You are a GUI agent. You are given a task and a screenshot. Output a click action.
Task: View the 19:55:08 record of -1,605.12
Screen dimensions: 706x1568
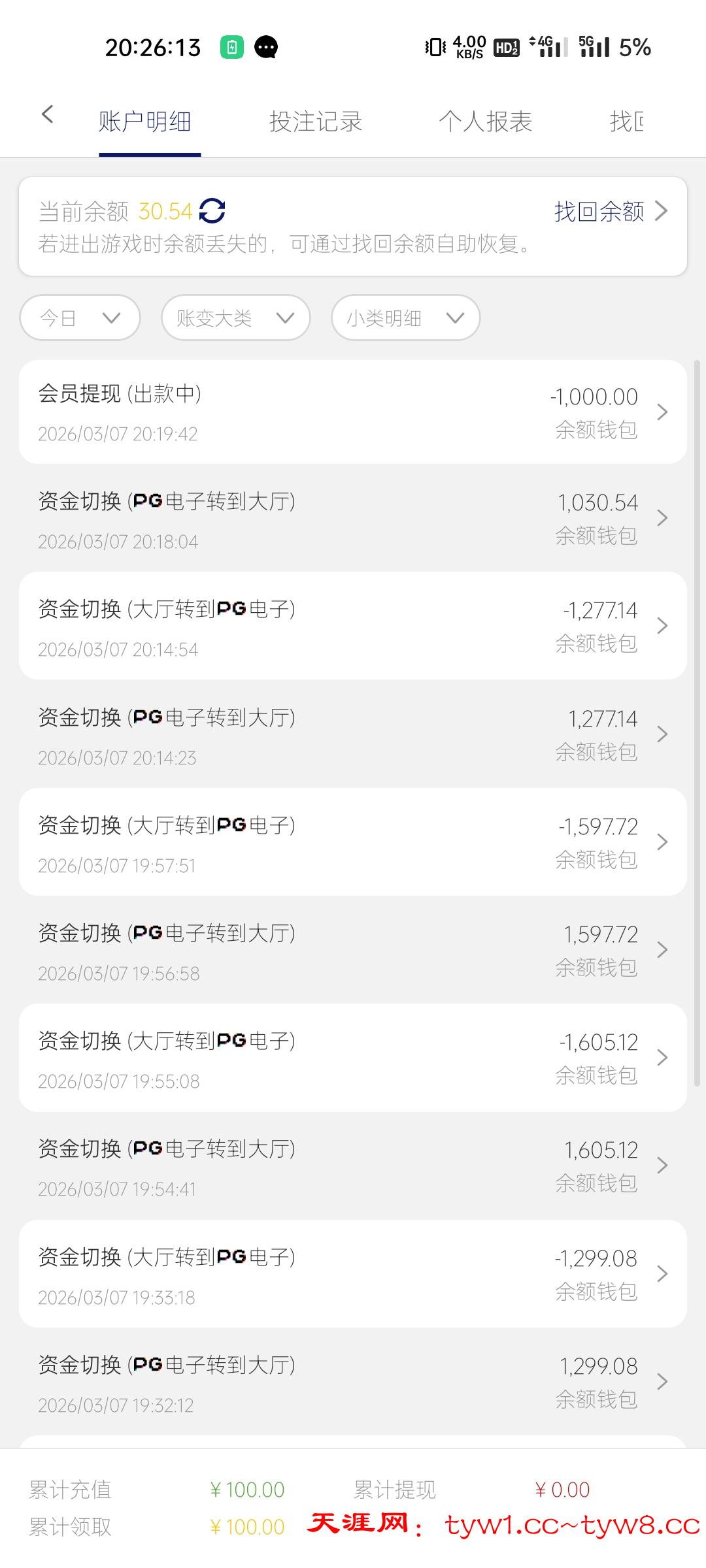click(x=353, y=1058)
